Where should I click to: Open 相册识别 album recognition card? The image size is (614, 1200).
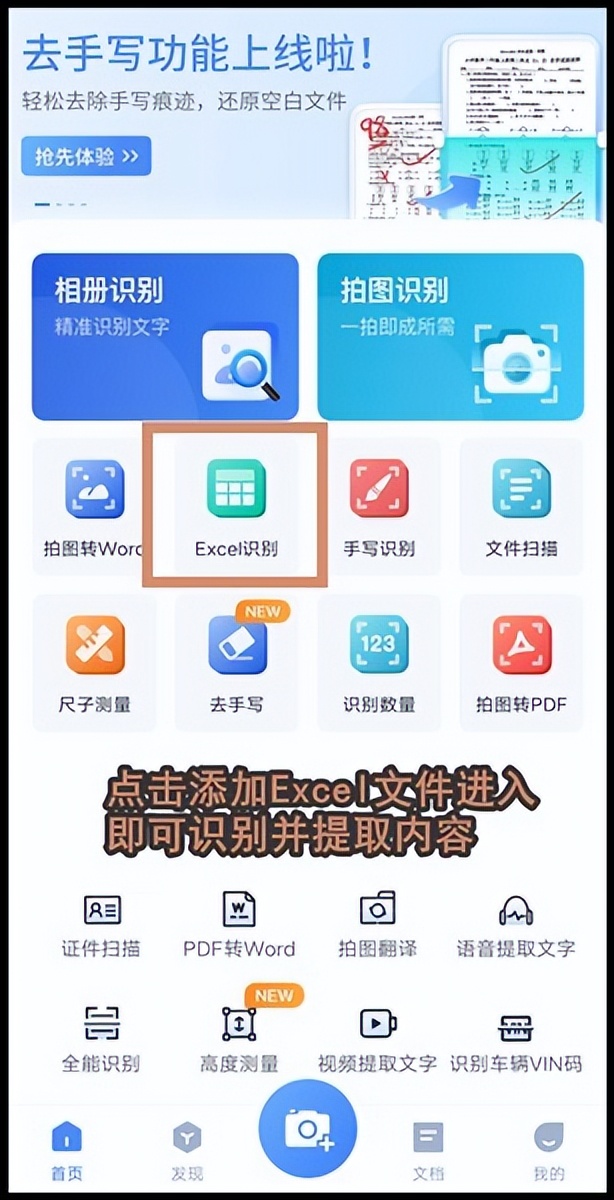165,336
